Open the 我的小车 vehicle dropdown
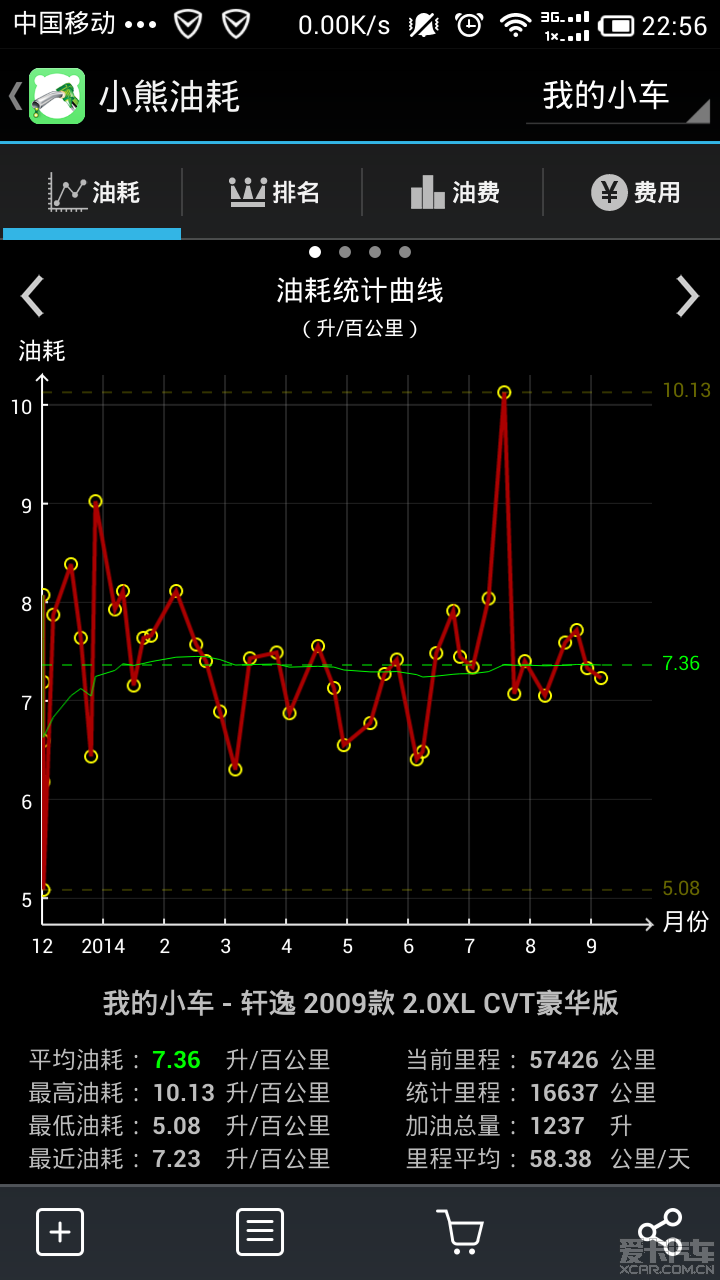 (618, 97)
